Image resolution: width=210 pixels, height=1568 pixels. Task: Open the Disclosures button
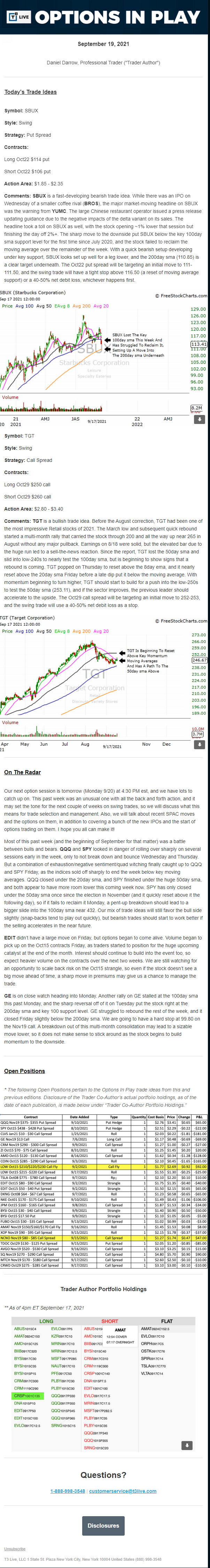[103, 1526]
